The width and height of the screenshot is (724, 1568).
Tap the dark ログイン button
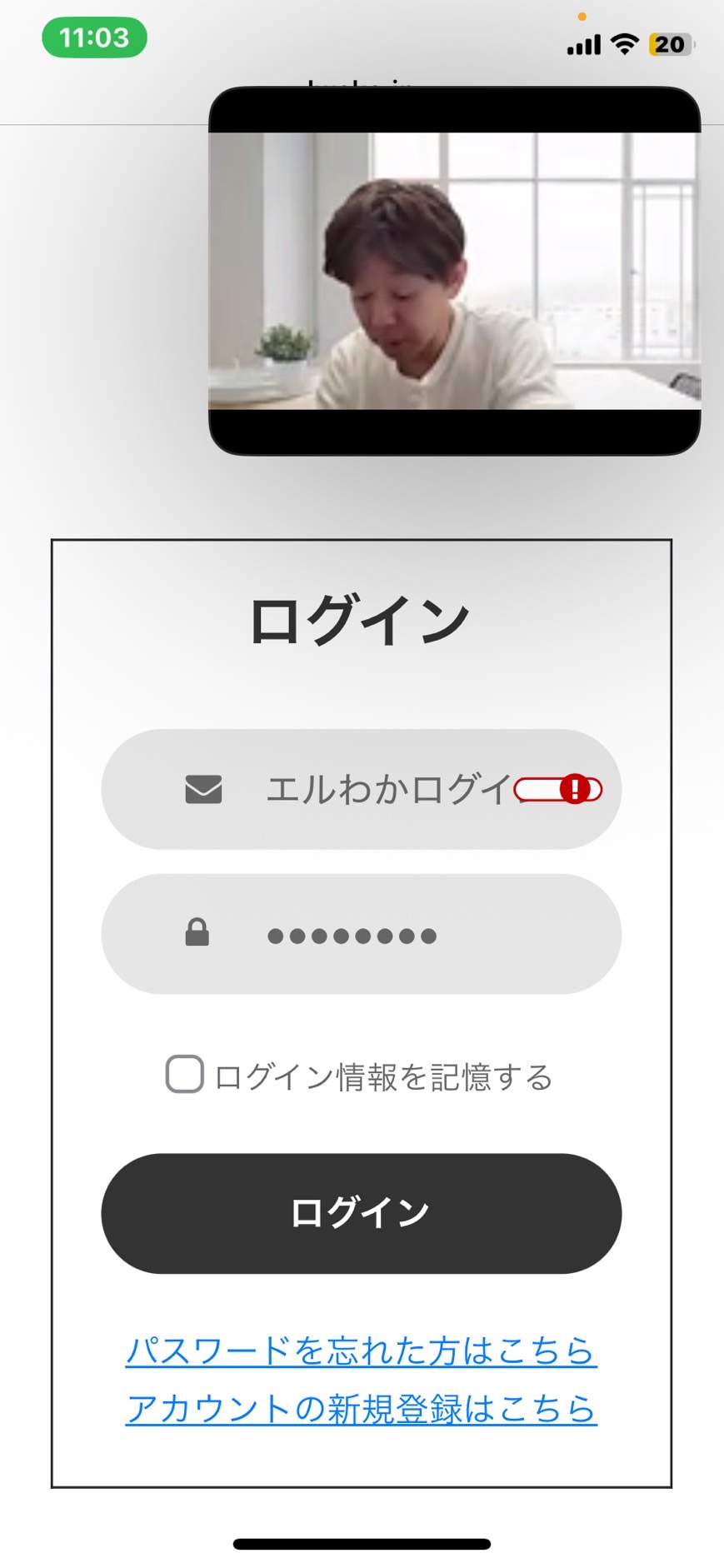pos(361,1213)
